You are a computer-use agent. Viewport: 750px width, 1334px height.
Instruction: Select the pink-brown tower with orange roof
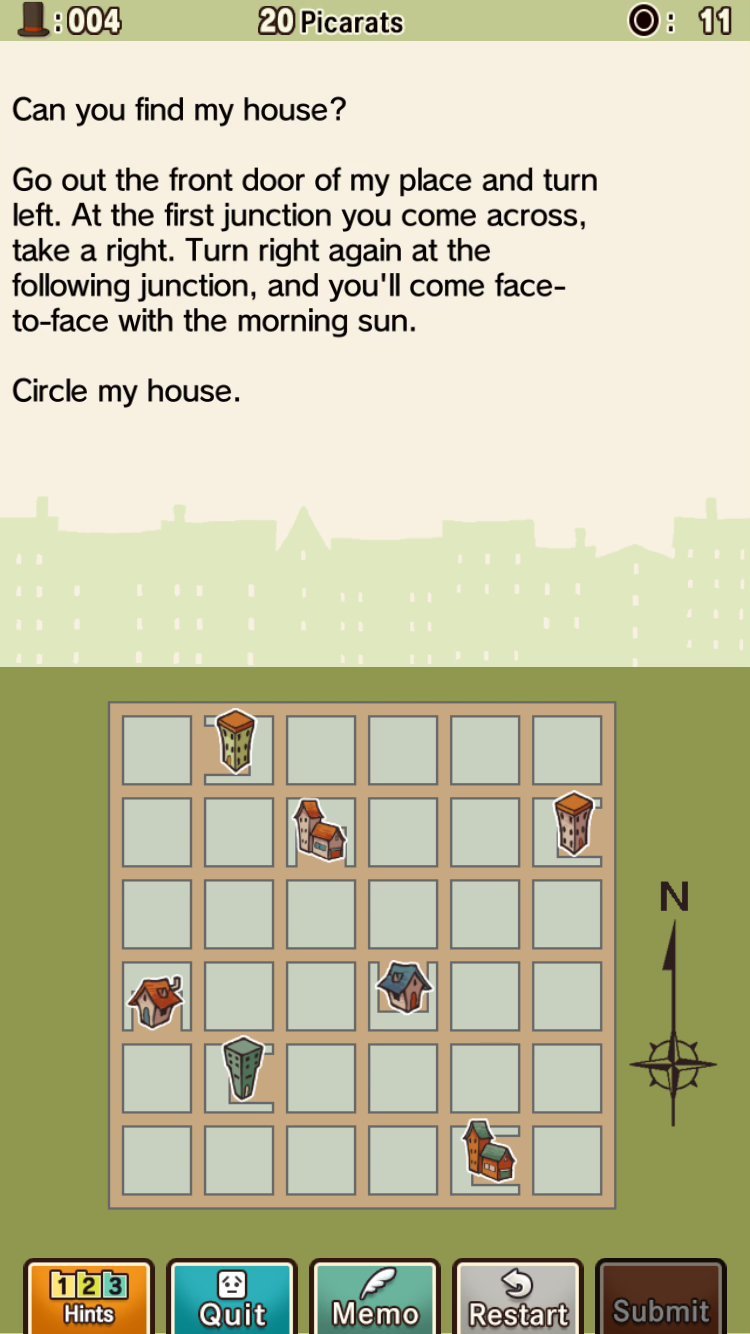[574, 823]
